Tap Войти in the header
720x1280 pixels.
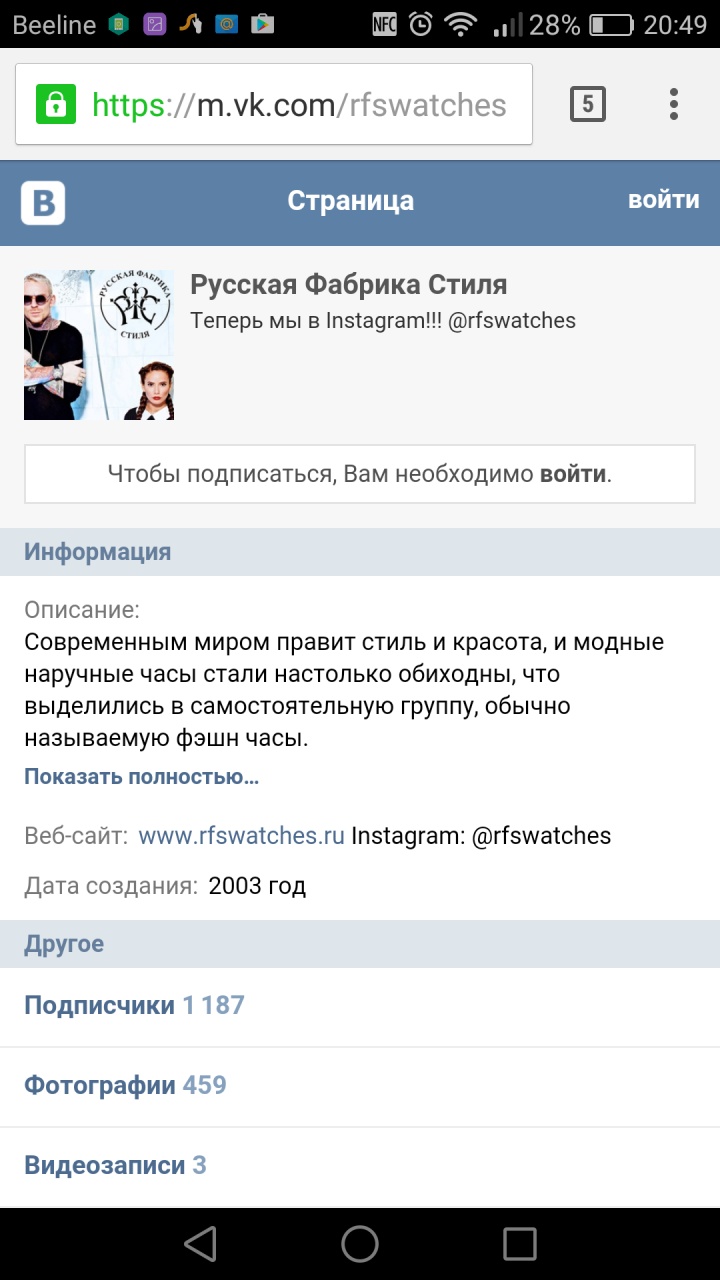click(663, 199)
